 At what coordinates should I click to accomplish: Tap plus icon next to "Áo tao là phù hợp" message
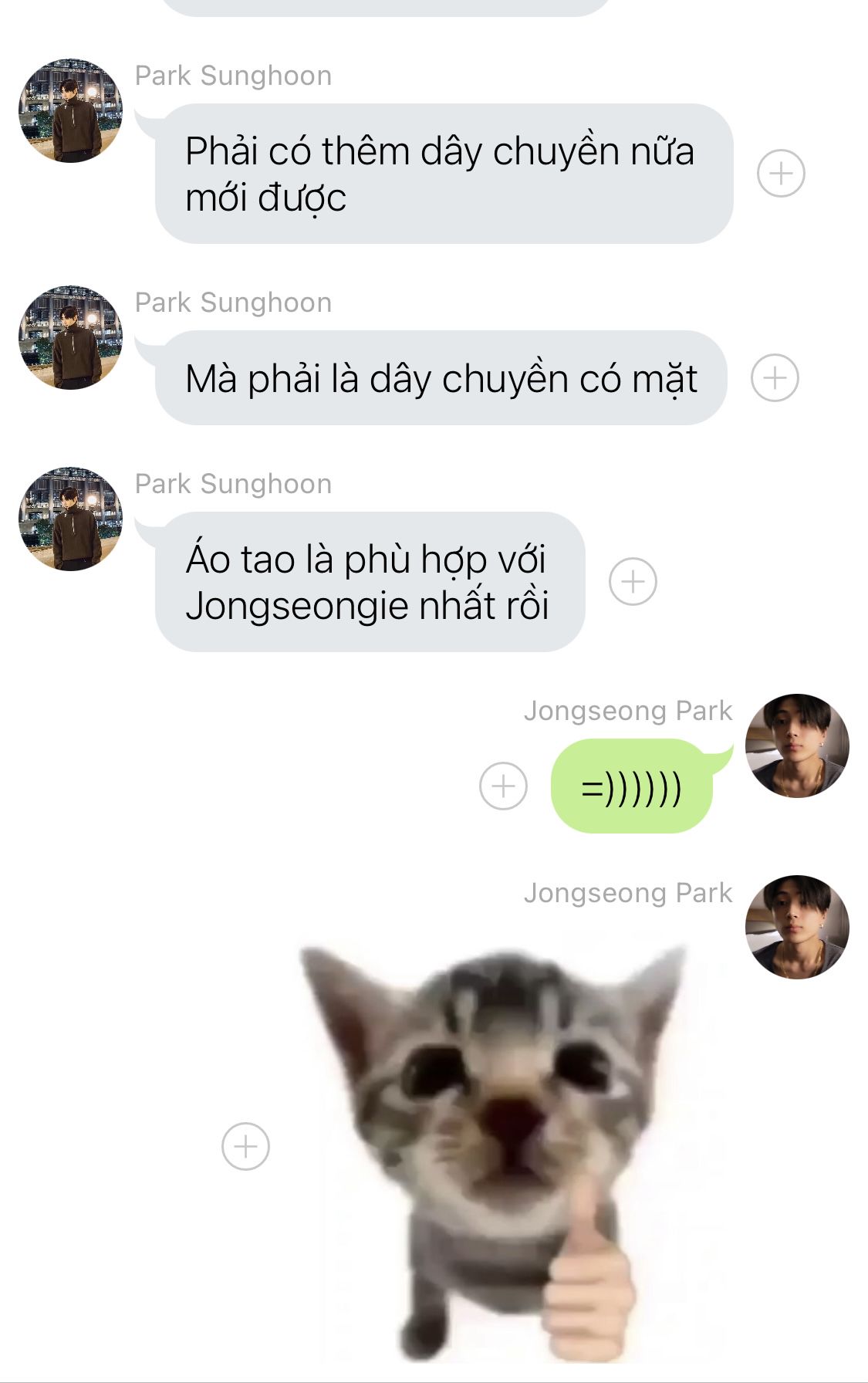pos(633,581)
